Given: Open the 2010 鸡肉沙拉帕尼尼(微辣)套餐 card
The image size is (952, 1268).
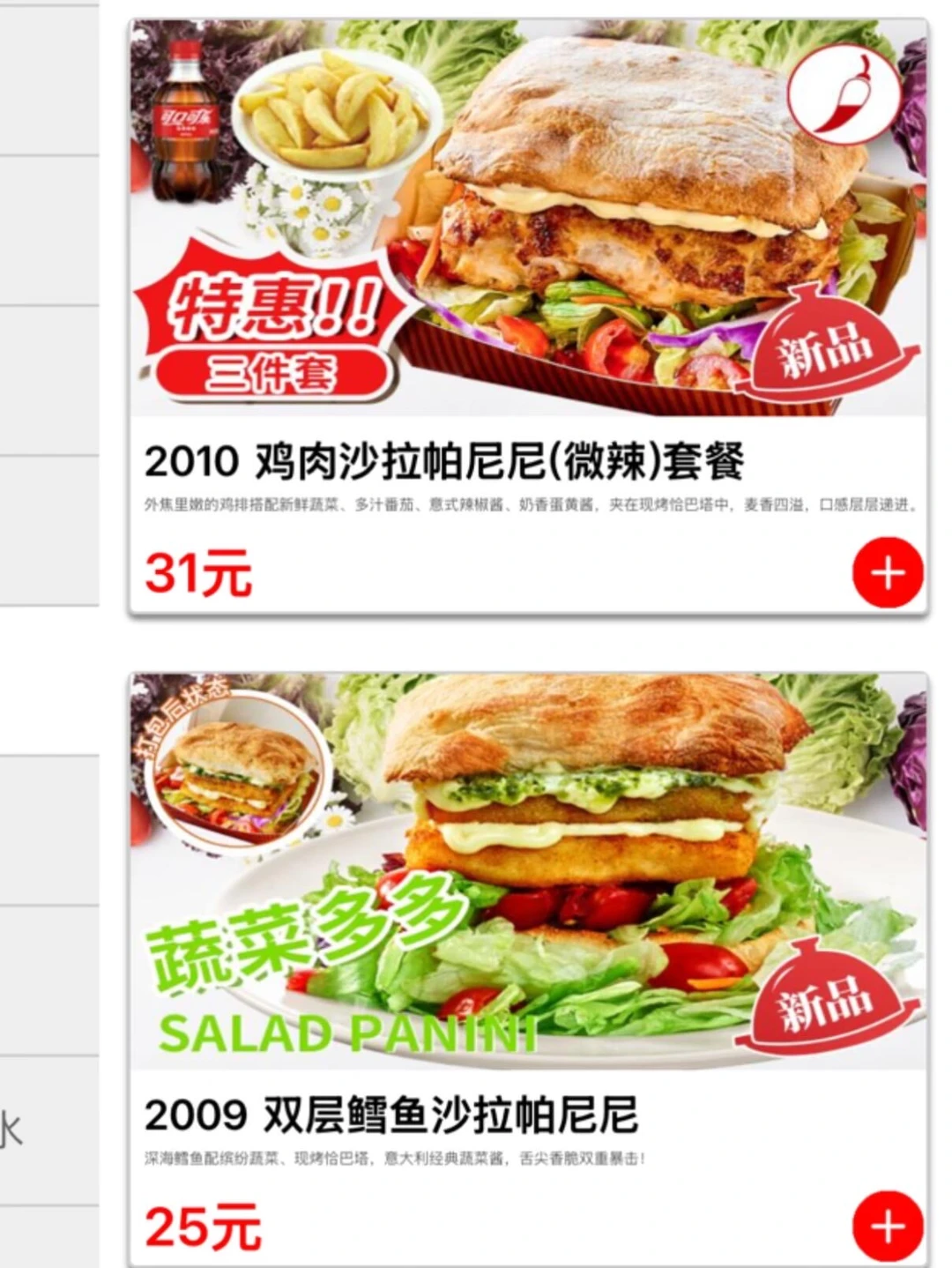Looking at the screenshot, I should tap(529, 317).
